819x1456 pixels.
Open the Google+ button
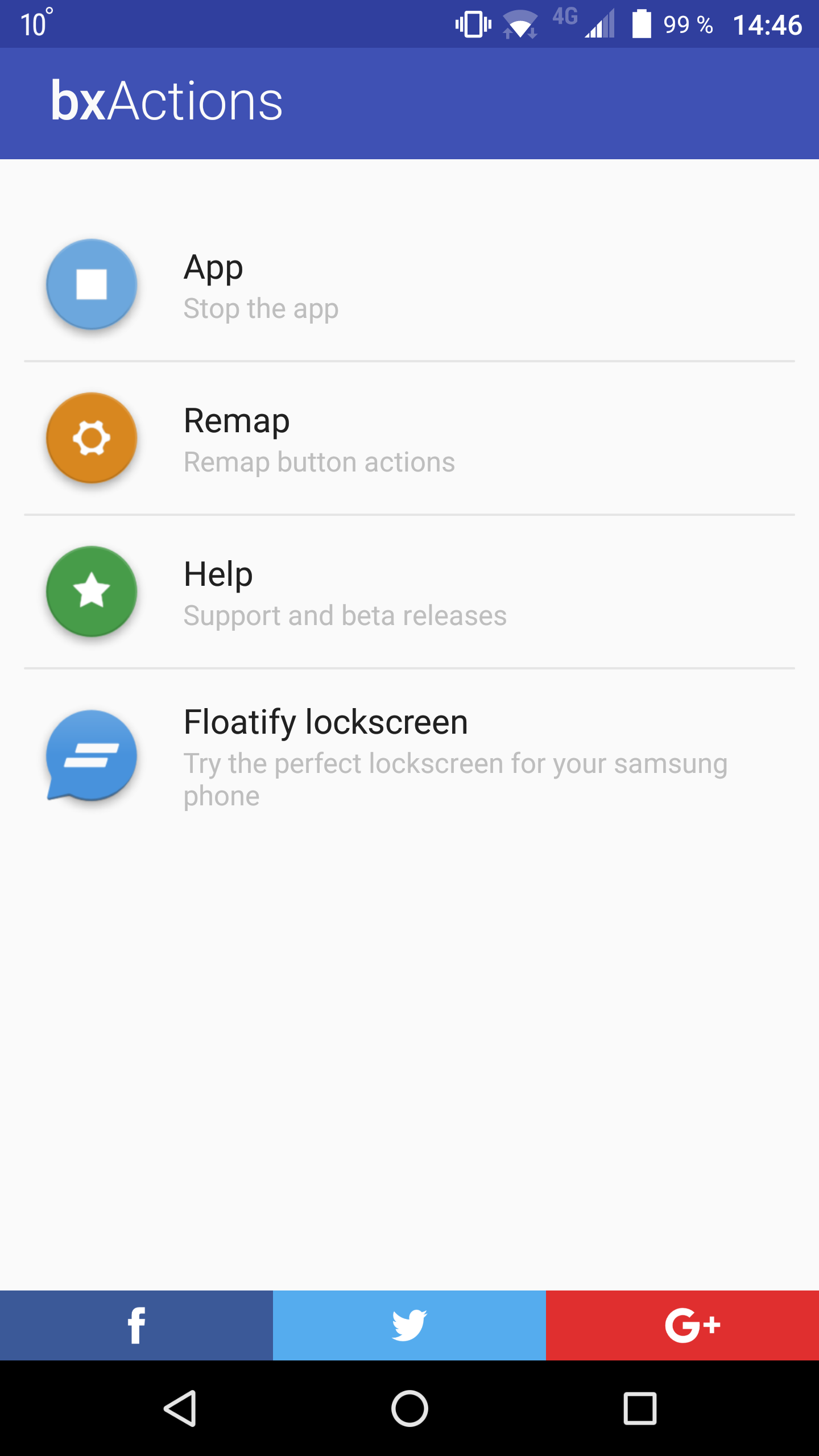coord(682,1325)
